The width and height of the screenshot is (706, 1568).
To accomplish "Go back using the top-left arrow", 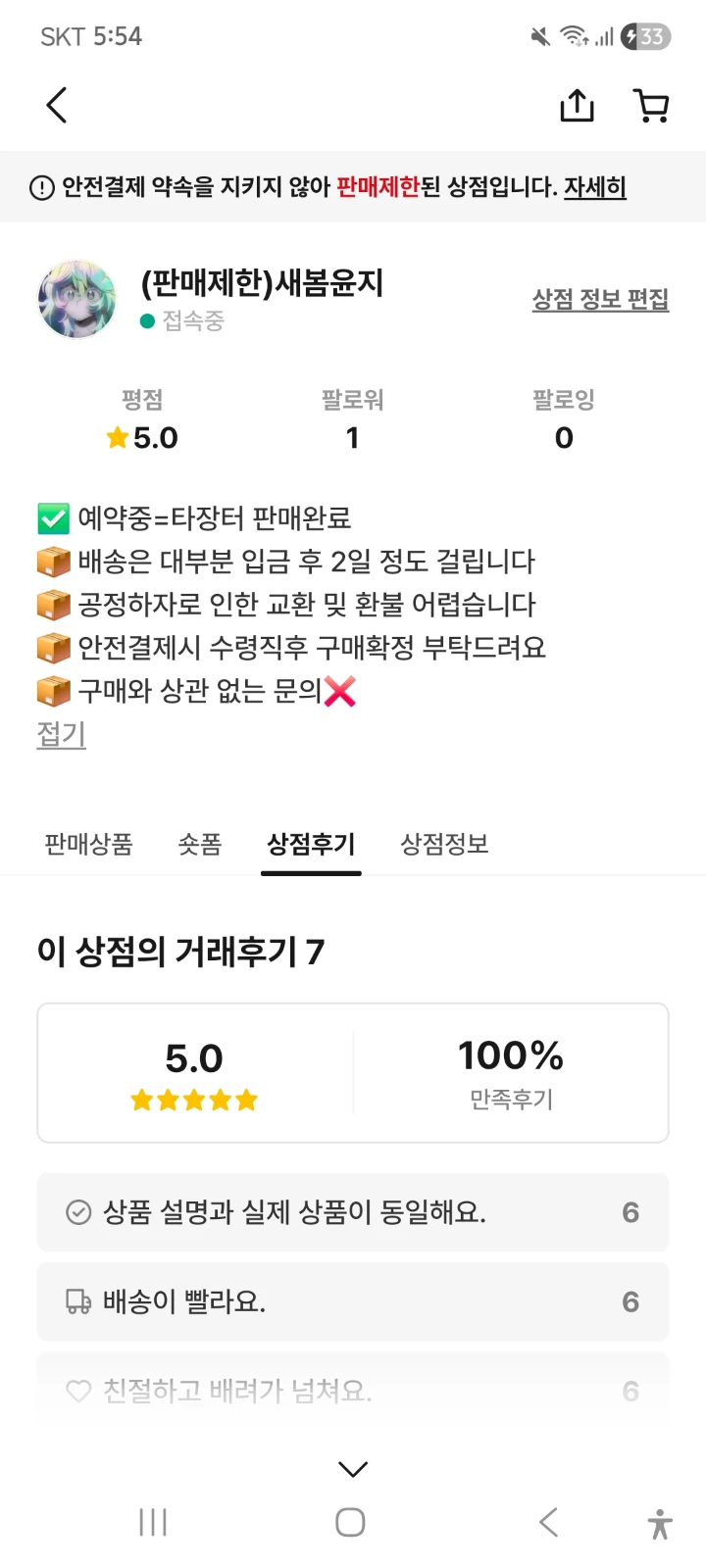I will (57, 106).
